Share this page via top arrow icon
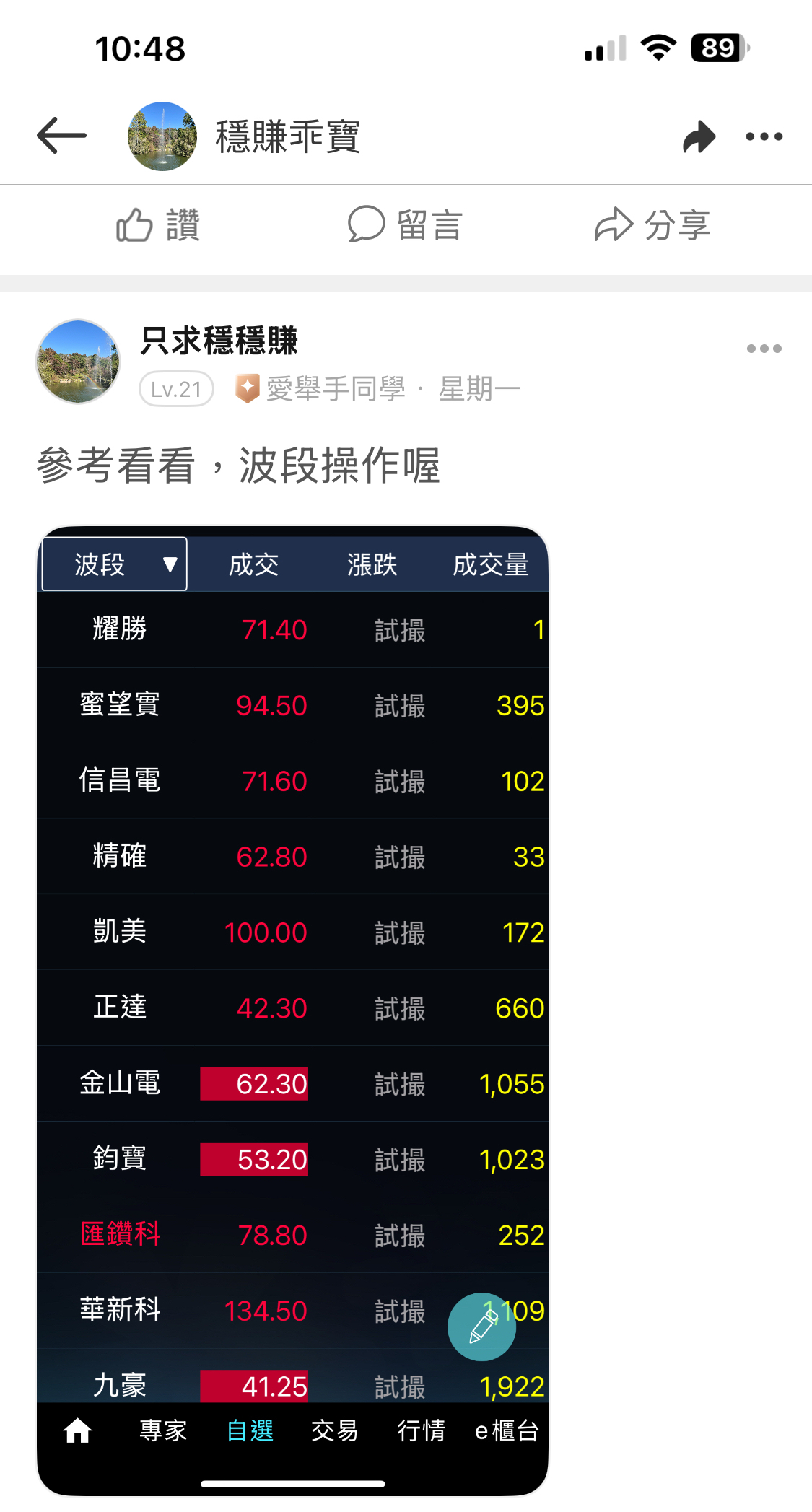The height and width of the screenshot is (1512, 812). click(699, 136)
